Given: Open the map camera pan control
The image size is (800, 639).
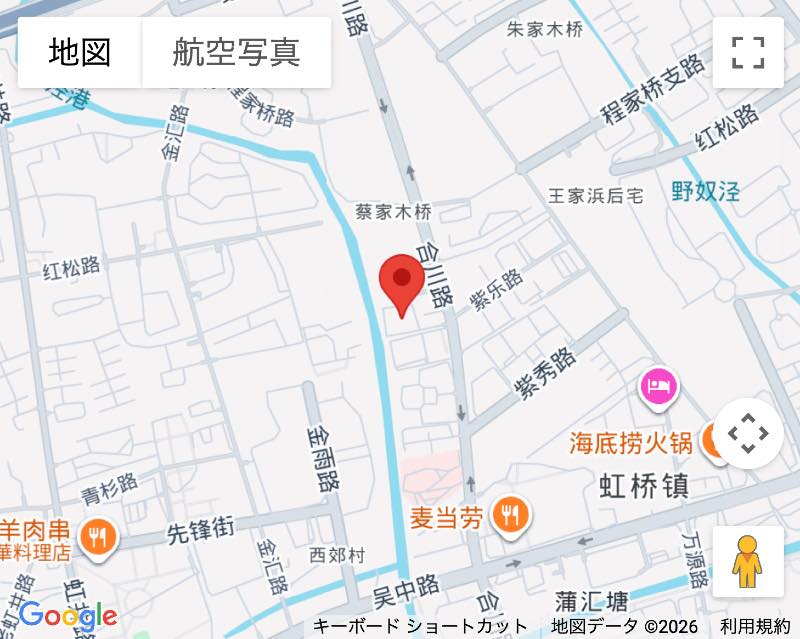Looking at the screenshot, I should [748, 434].
